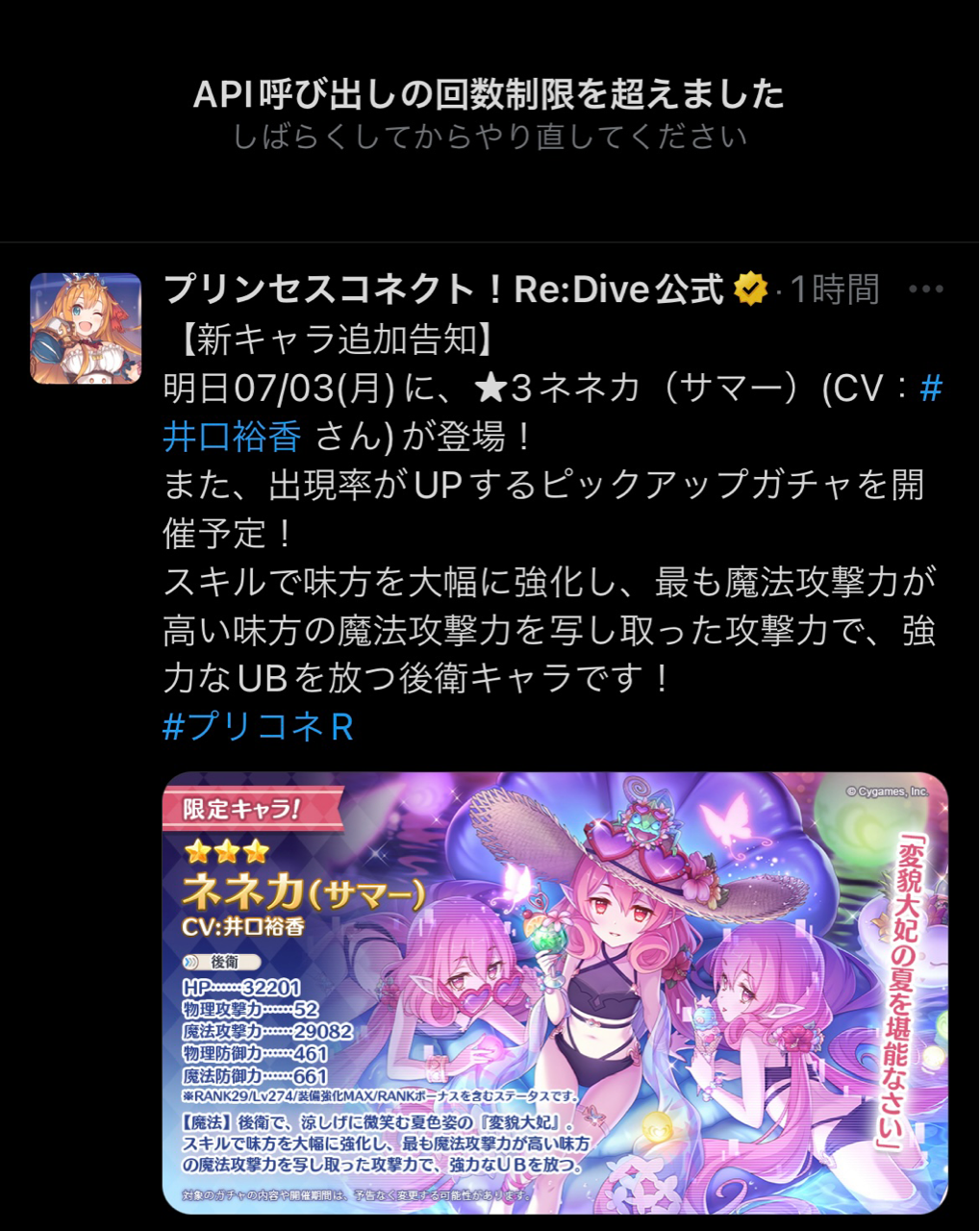980x1231 pixels.
Task: Open the #井口裕香 hashtag link
Action: 232,438
